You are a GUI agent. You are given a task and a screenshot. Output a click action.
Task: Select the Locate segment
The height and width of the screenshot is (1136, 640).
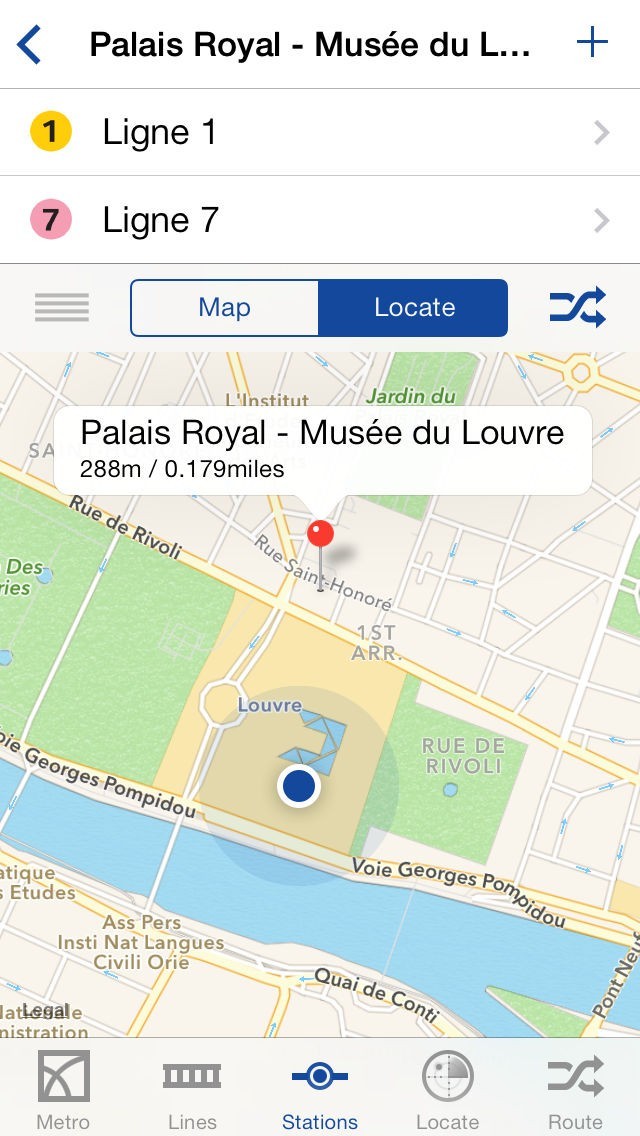point(414,307)
